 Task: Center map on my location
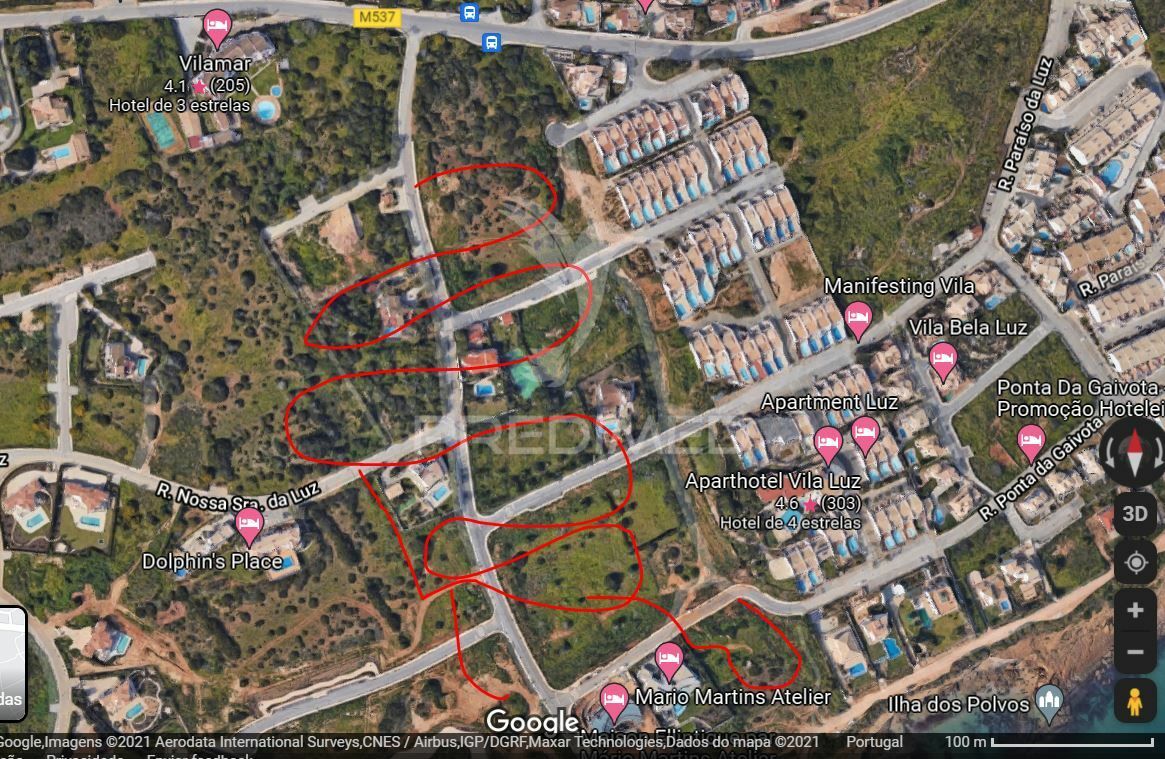coord(1134,563)
